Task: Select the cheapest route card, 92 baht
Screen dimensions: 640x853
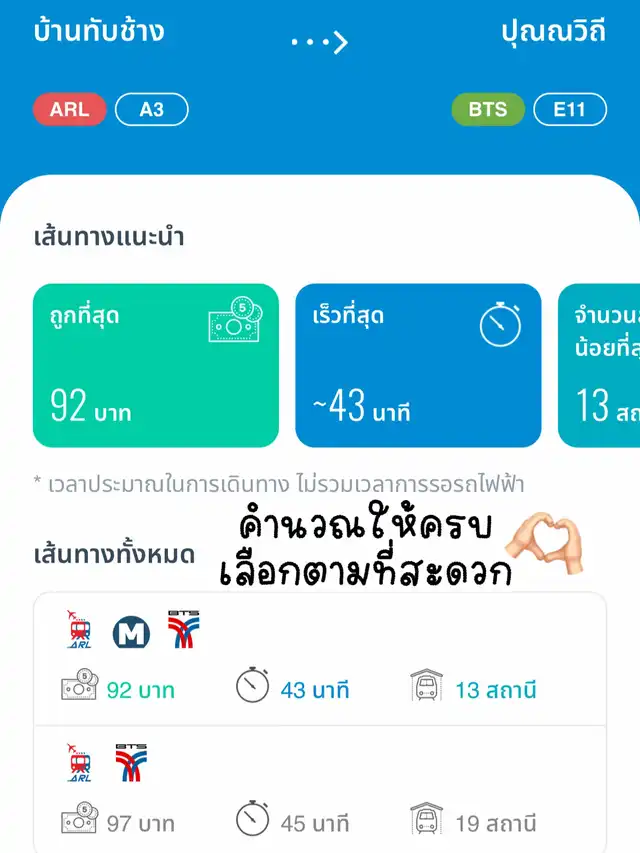Action: coord(156,365)
